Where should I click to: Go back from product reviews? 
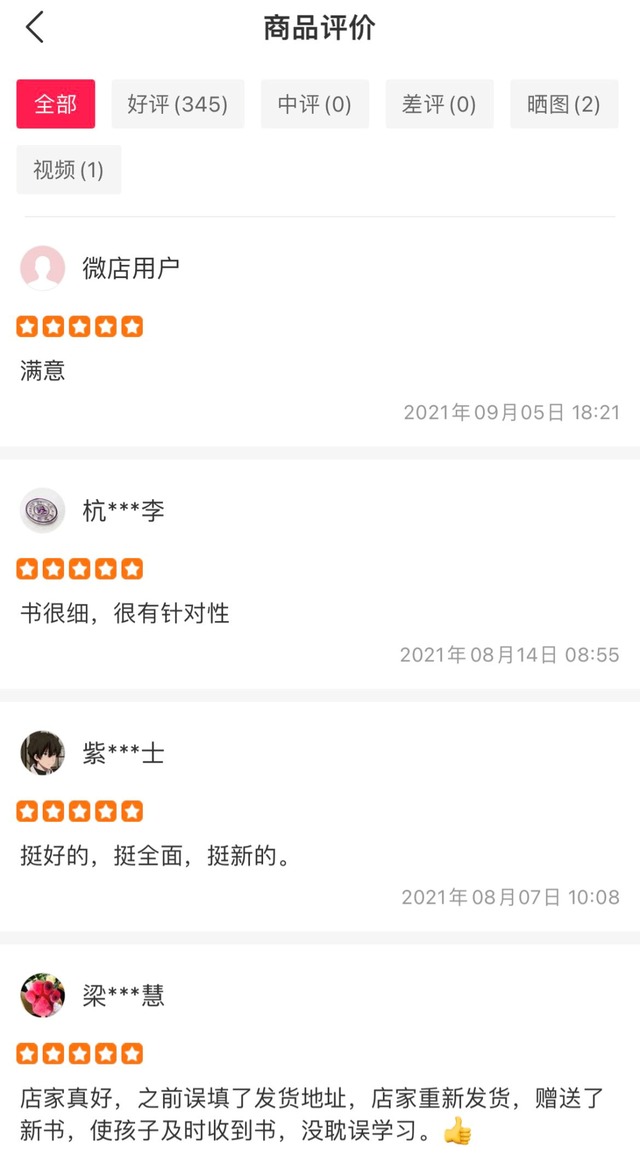pos(35,28)
